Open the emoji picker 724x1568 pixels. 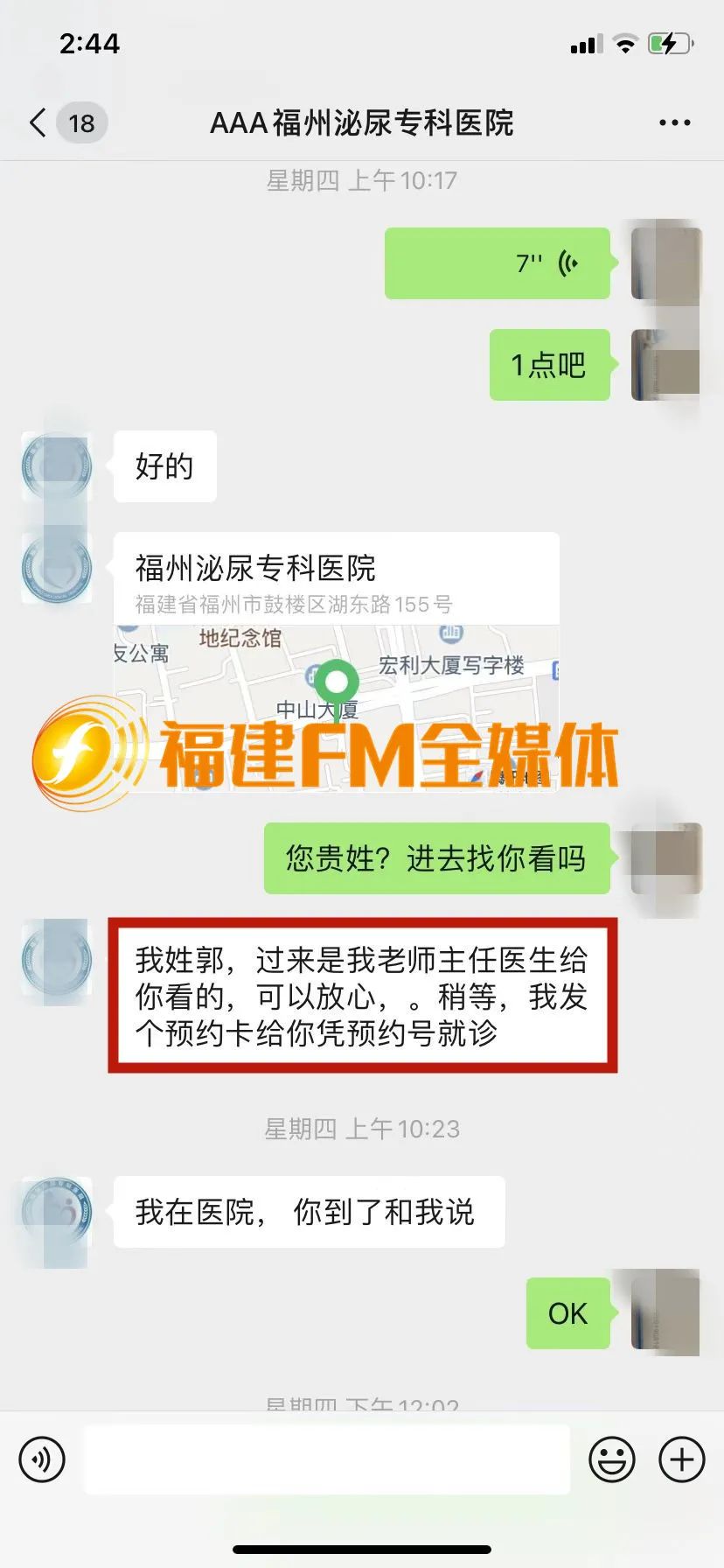tap(611, 1459)
